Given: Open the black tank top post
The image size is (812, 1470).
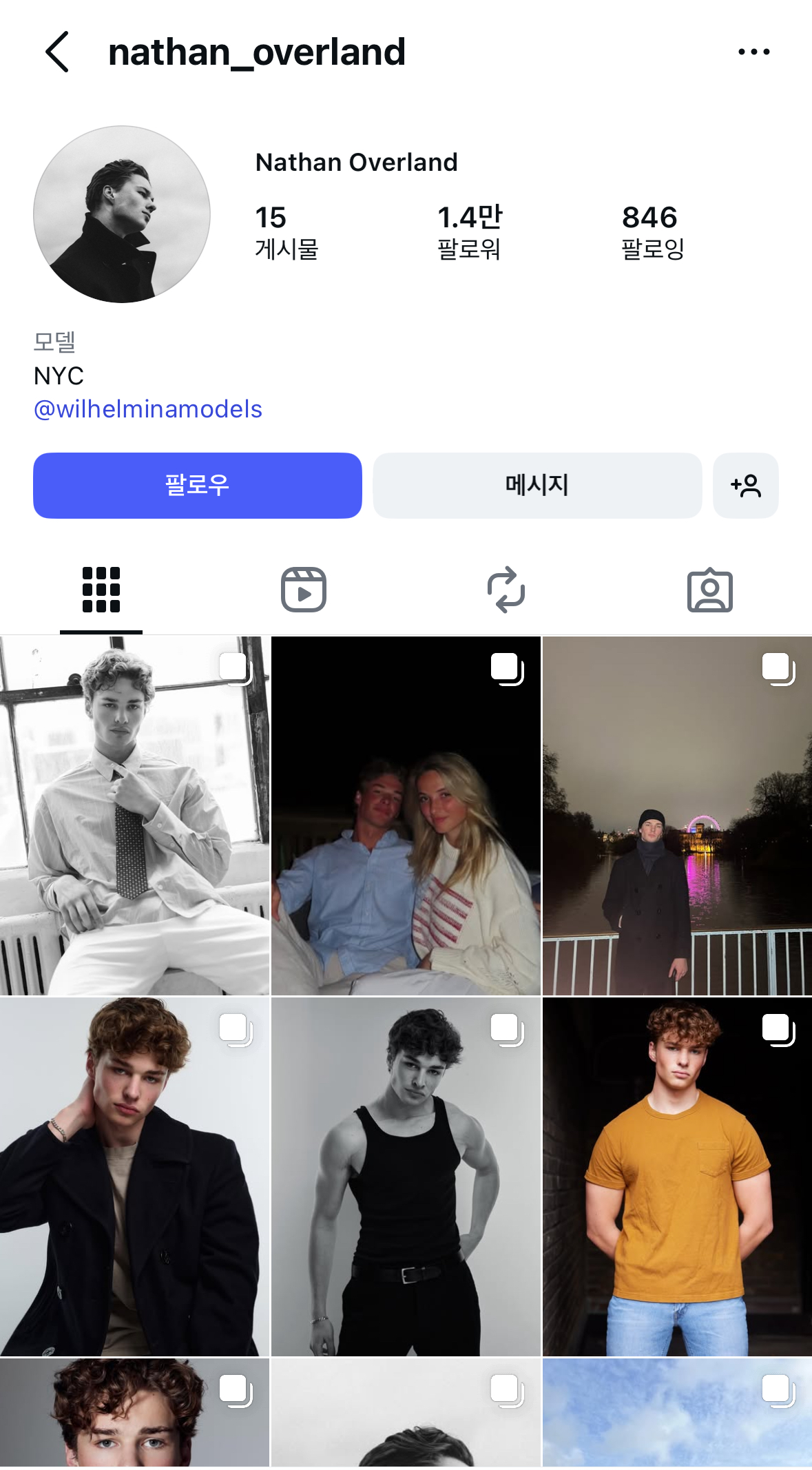Looking at the screenshot, I should 406,1177.
